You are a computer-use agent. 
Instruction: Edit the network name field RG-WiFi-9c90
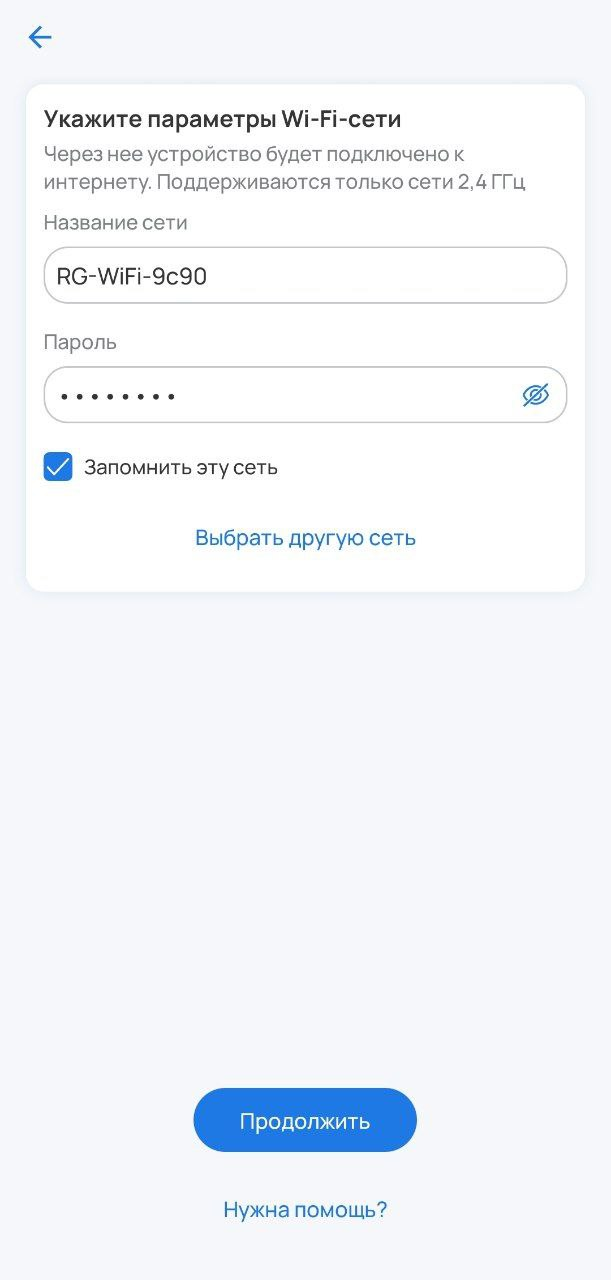pos(305,275)
